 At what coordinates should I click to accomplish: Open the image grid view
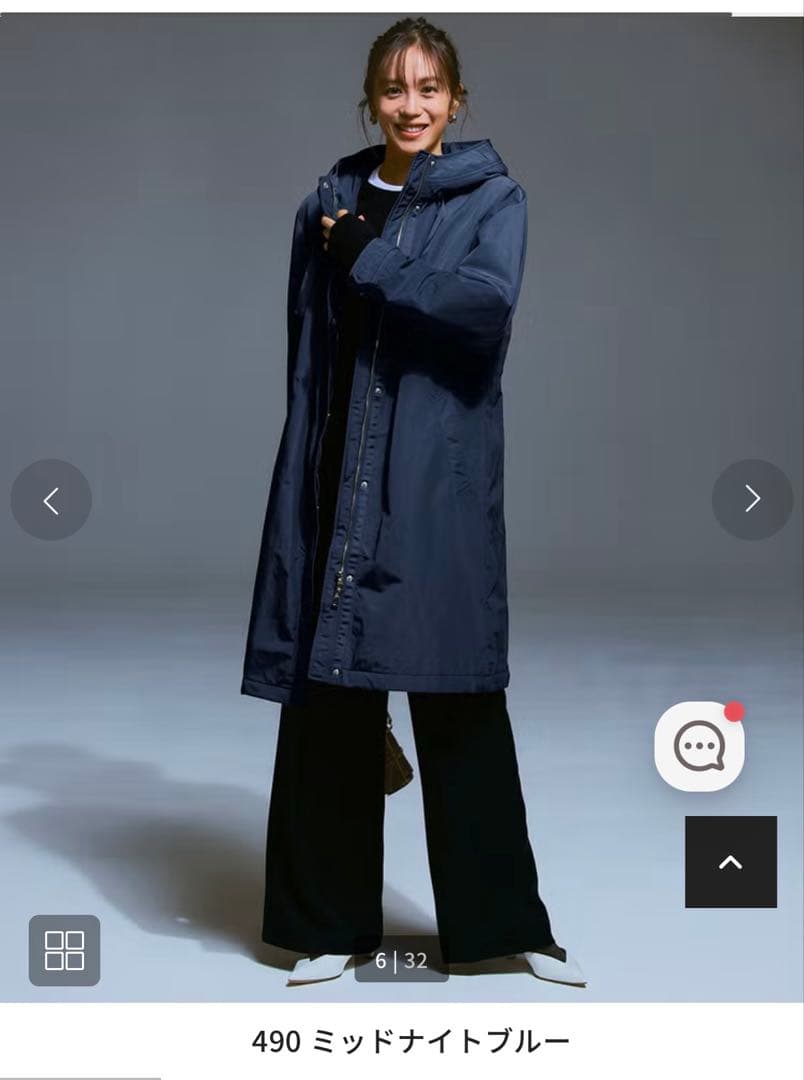click(x=64, y=950)
